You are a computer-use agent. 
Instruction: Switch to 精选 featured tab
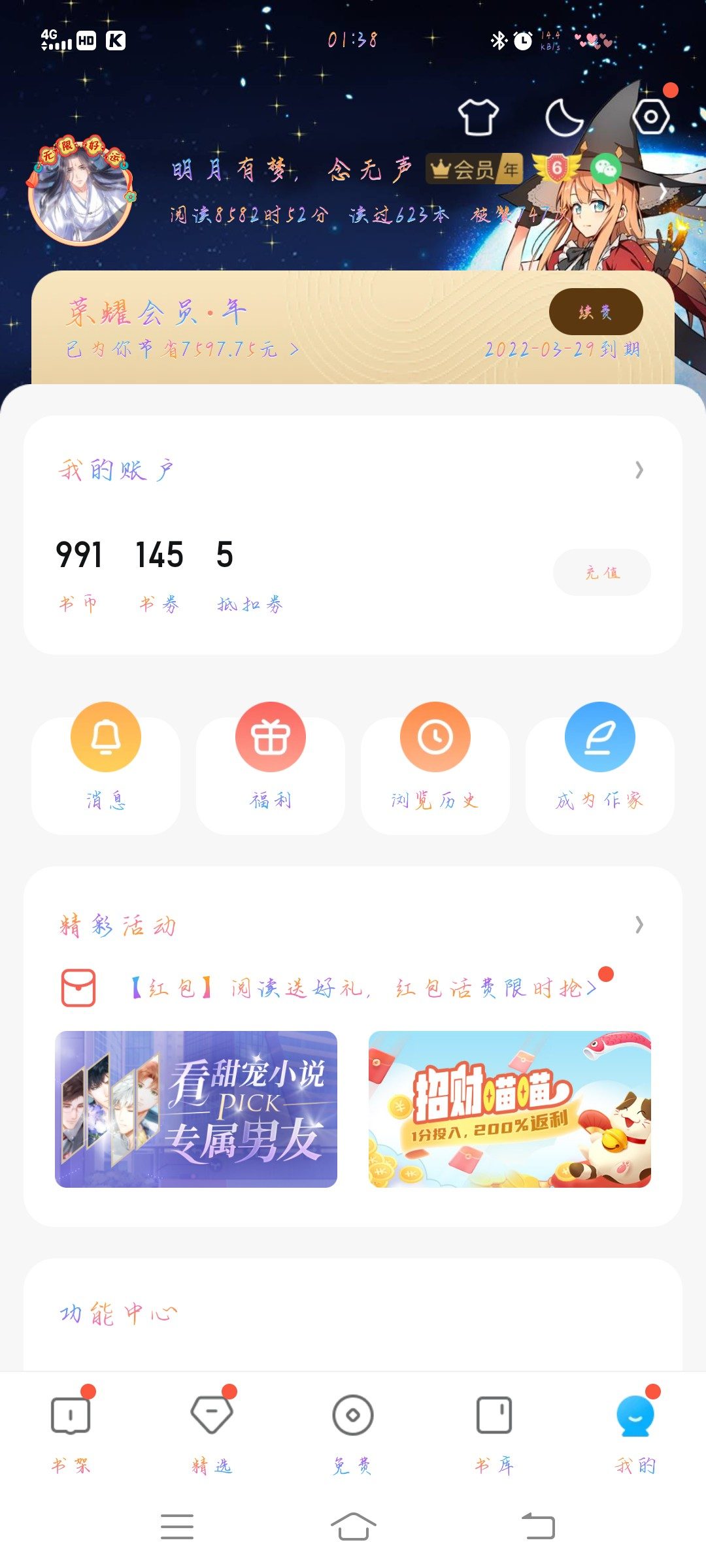(x=212, y=1432)
